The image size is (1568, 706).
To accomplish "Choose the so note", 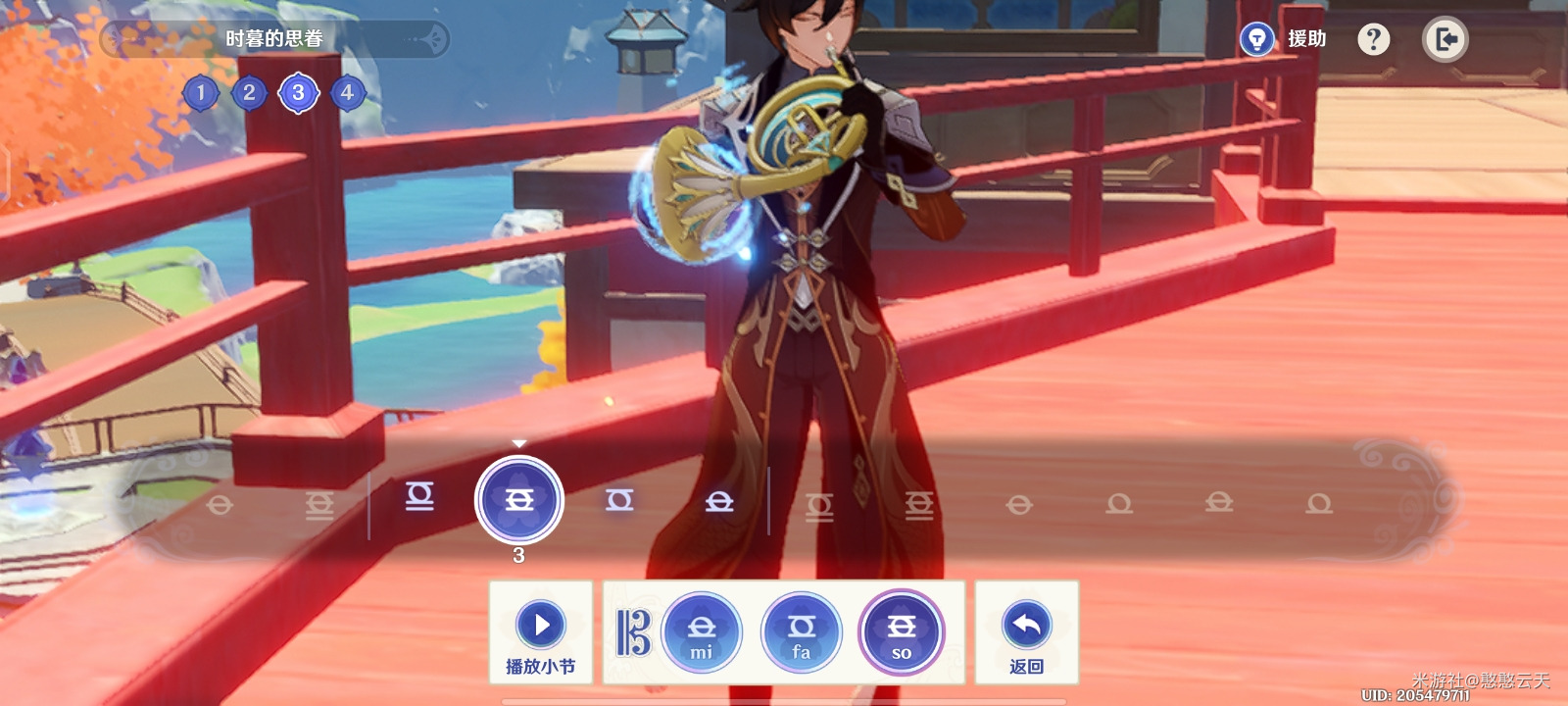I will point(902,632).
